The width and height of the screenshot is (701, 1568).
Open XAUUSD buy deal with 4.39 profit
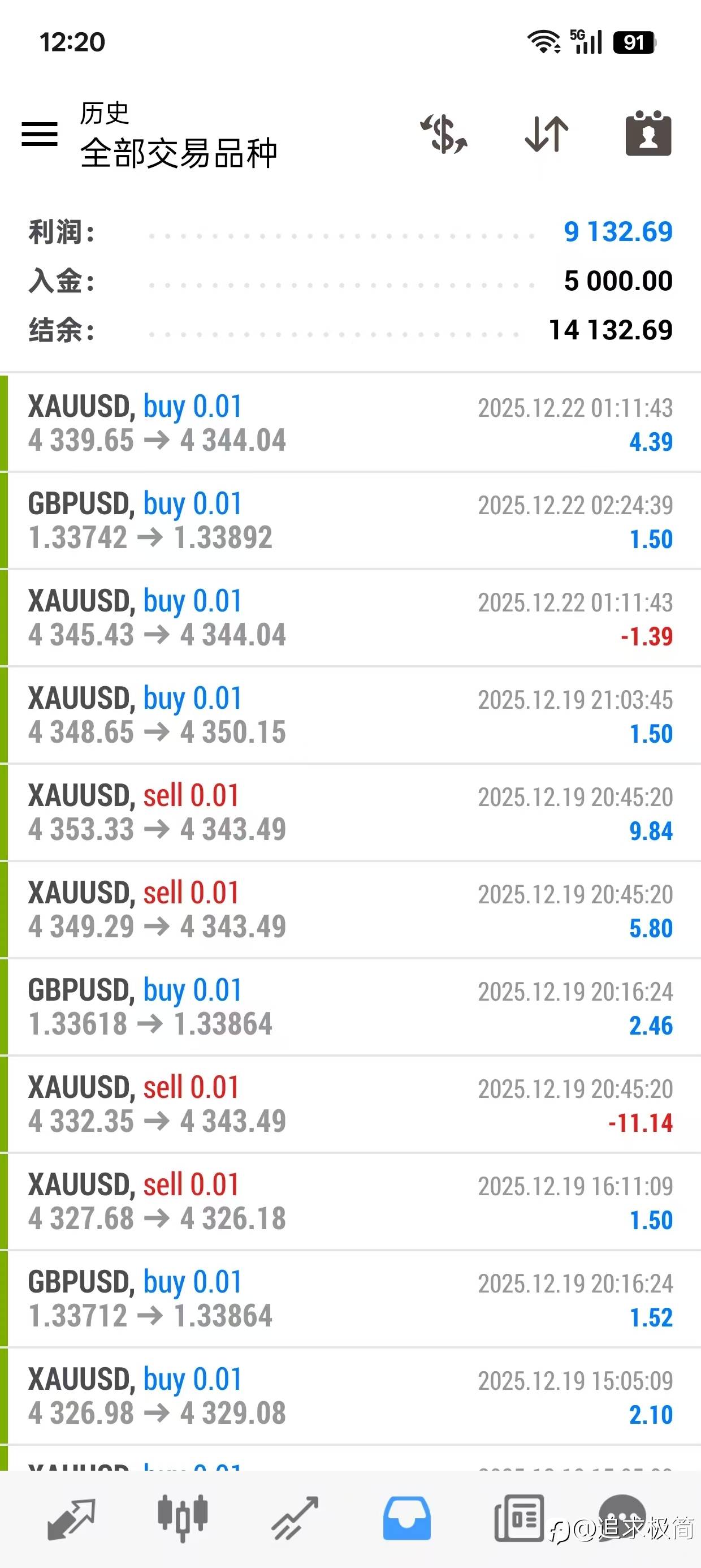350,423
